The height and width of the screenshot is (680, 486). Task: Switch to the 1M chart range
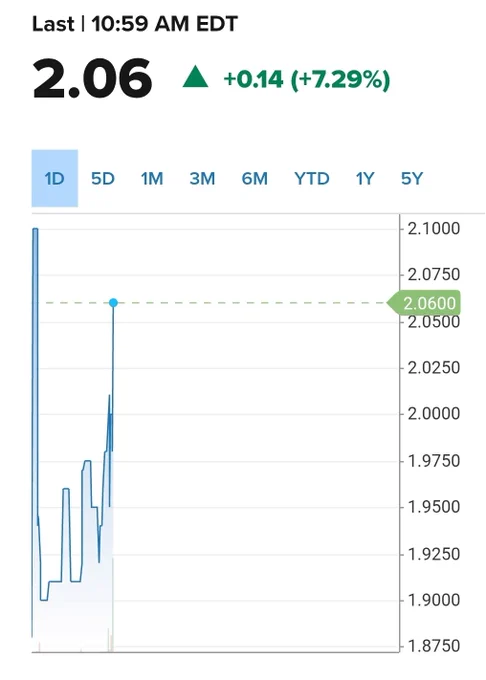tap(152, 178)
